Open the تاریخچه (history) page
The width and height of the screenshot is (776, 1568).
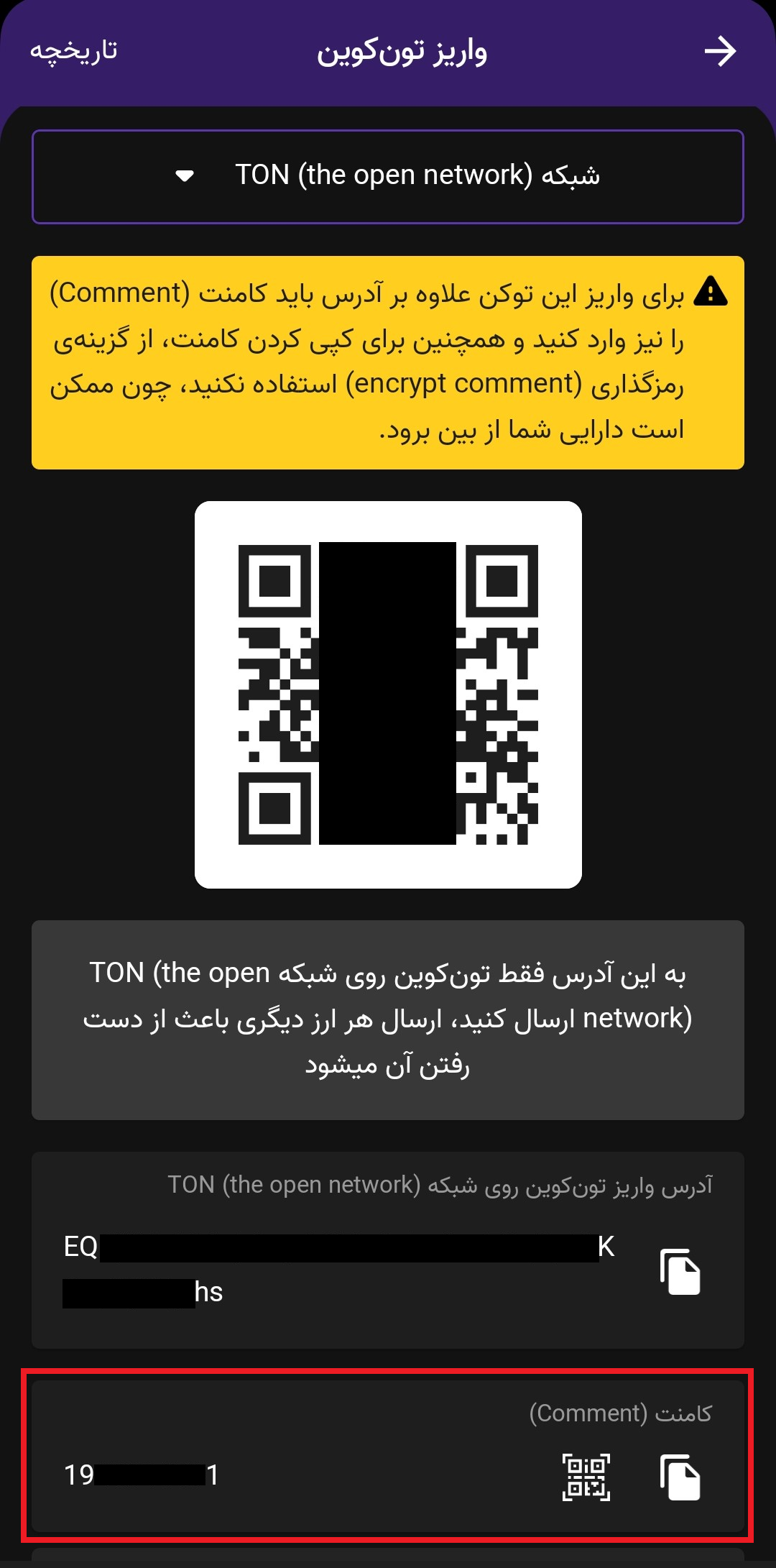(x=73, y=50)
